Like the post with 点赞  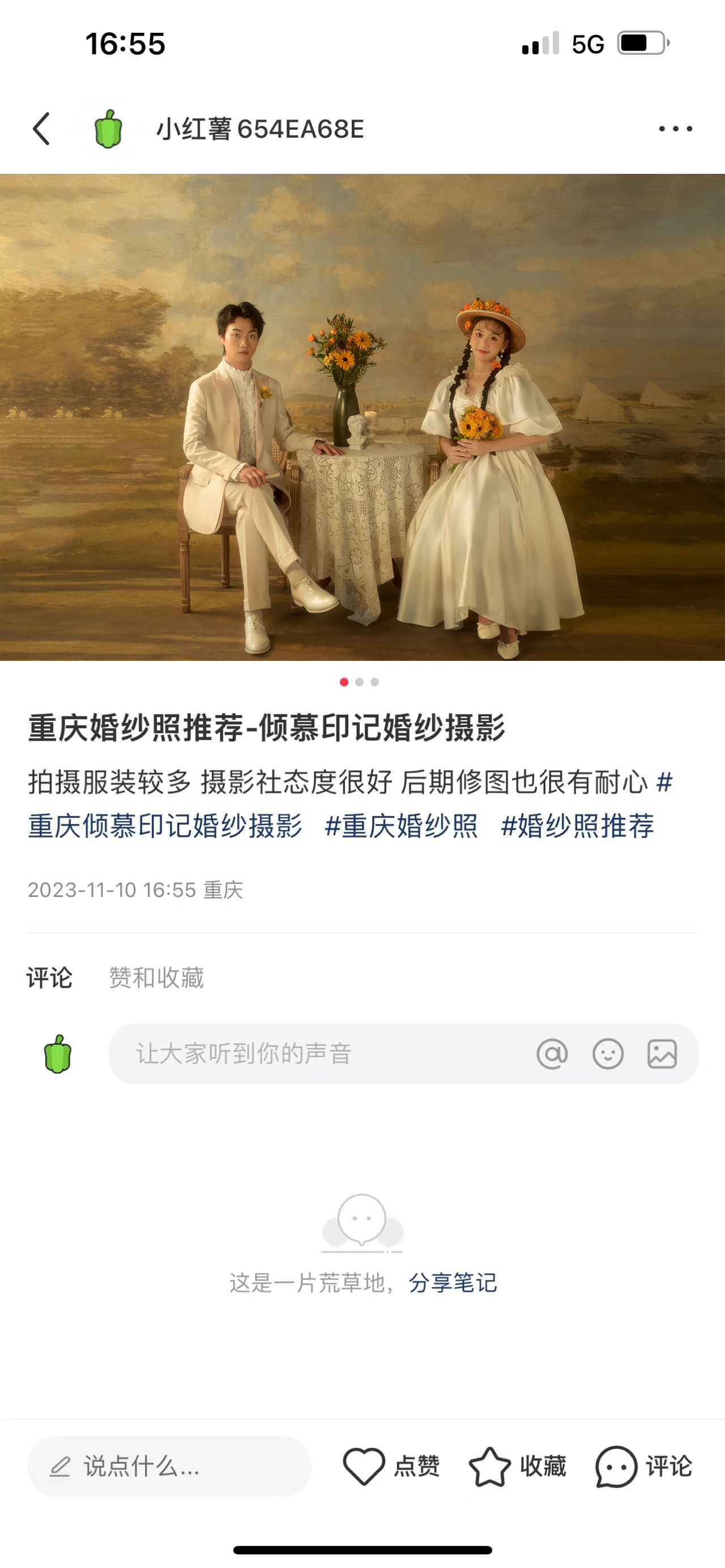(x=391, y=1466)
